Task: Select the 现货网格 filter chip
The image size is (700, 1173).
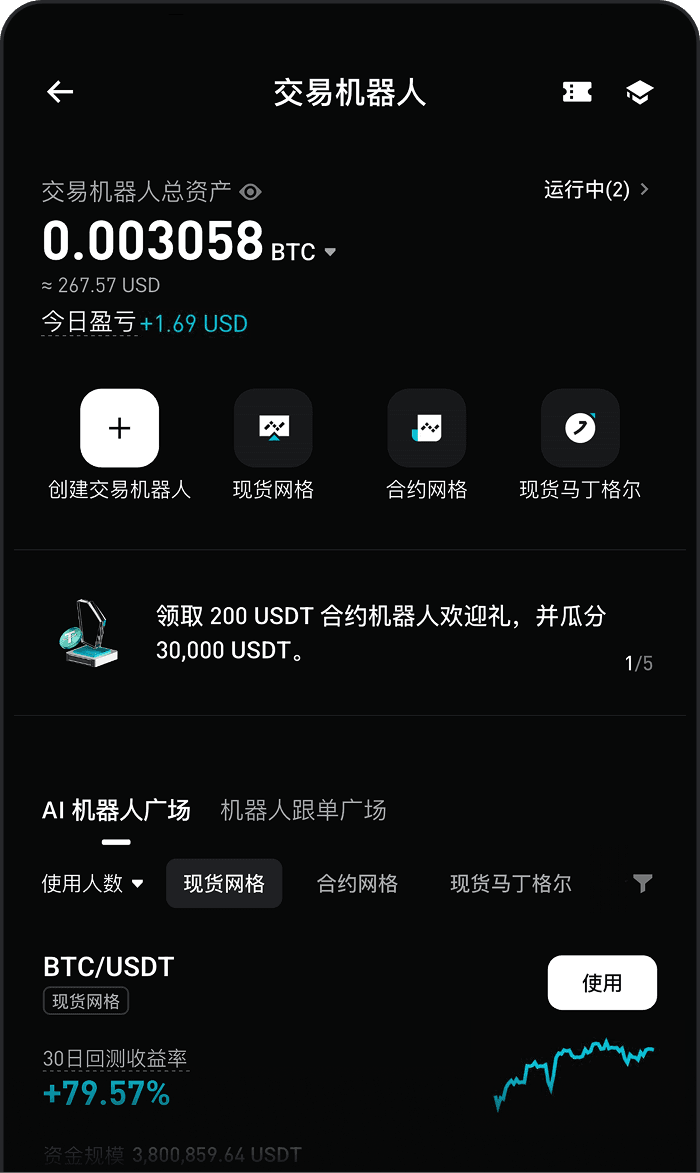Action: click(224, 883)
